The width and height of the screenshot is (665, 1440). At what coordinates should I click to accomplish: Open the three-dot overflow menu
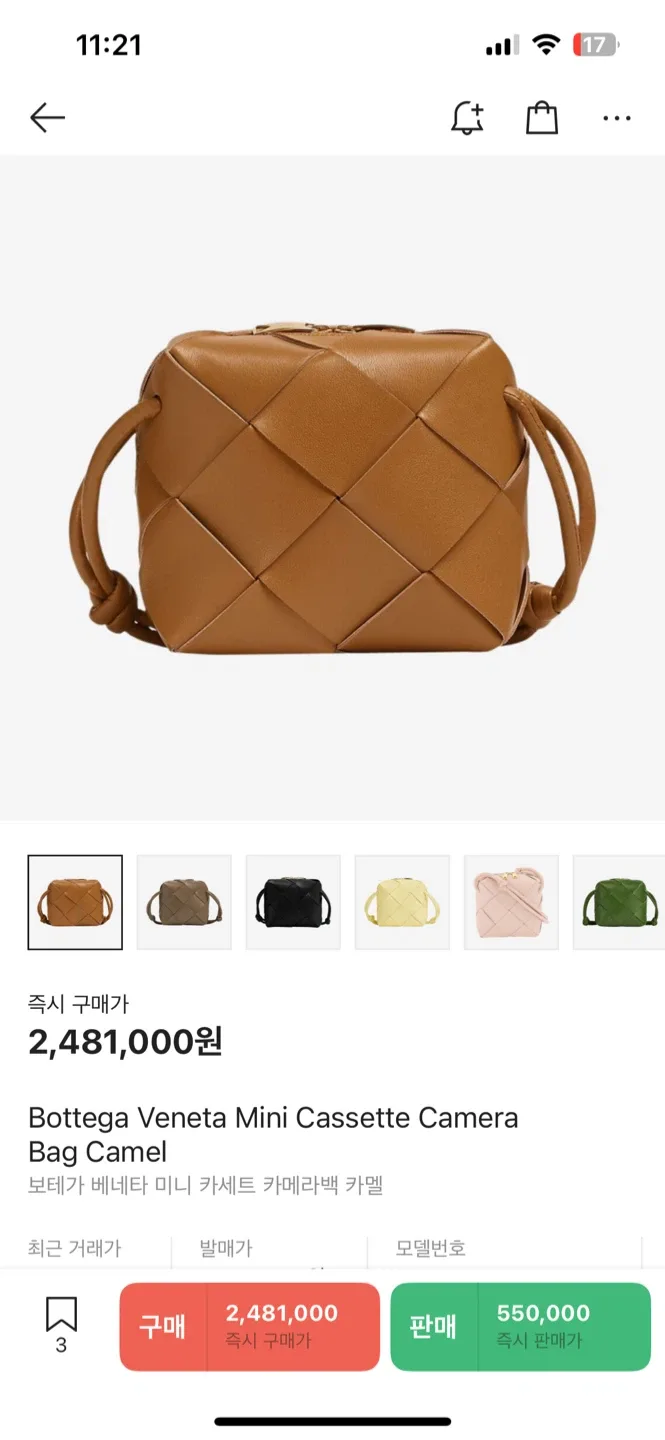click(x=616, y=118)
